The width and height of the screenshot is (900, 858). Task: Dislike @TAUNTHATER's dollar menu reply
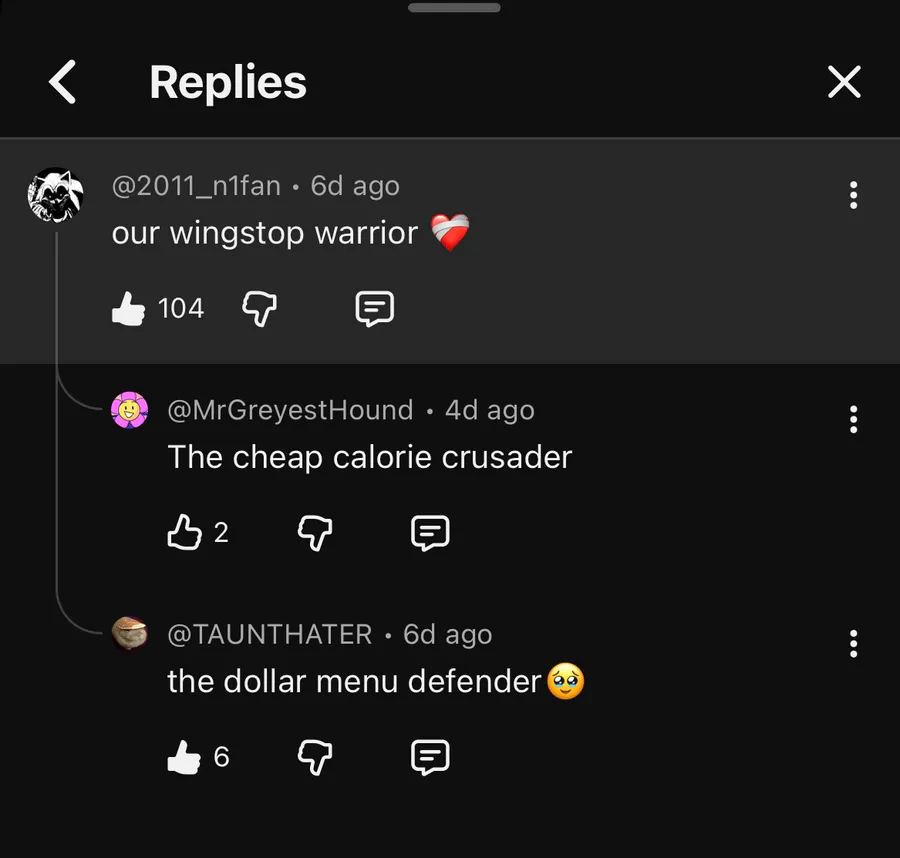pos(315,758)
